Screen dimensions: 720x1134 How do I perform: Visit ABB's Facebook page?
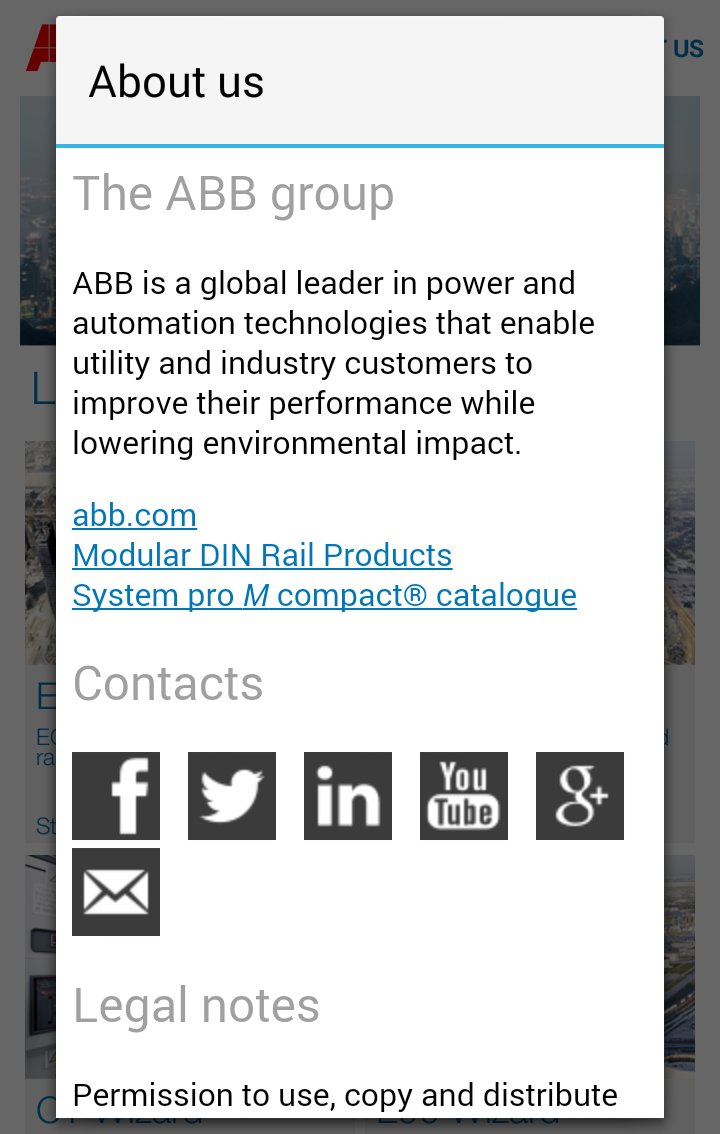coord(116,796)
